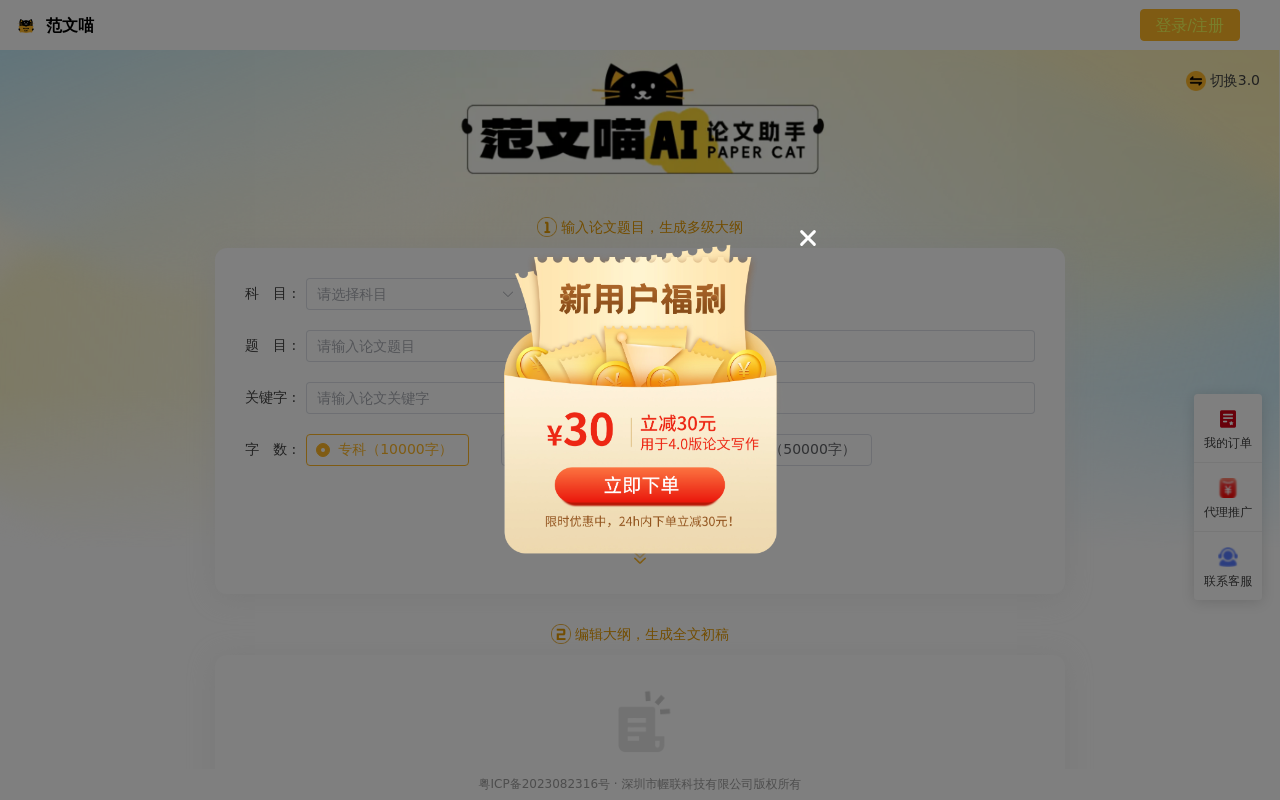
Task: Select the 专科（10000字） word count option
Action: tap(387, 450)
